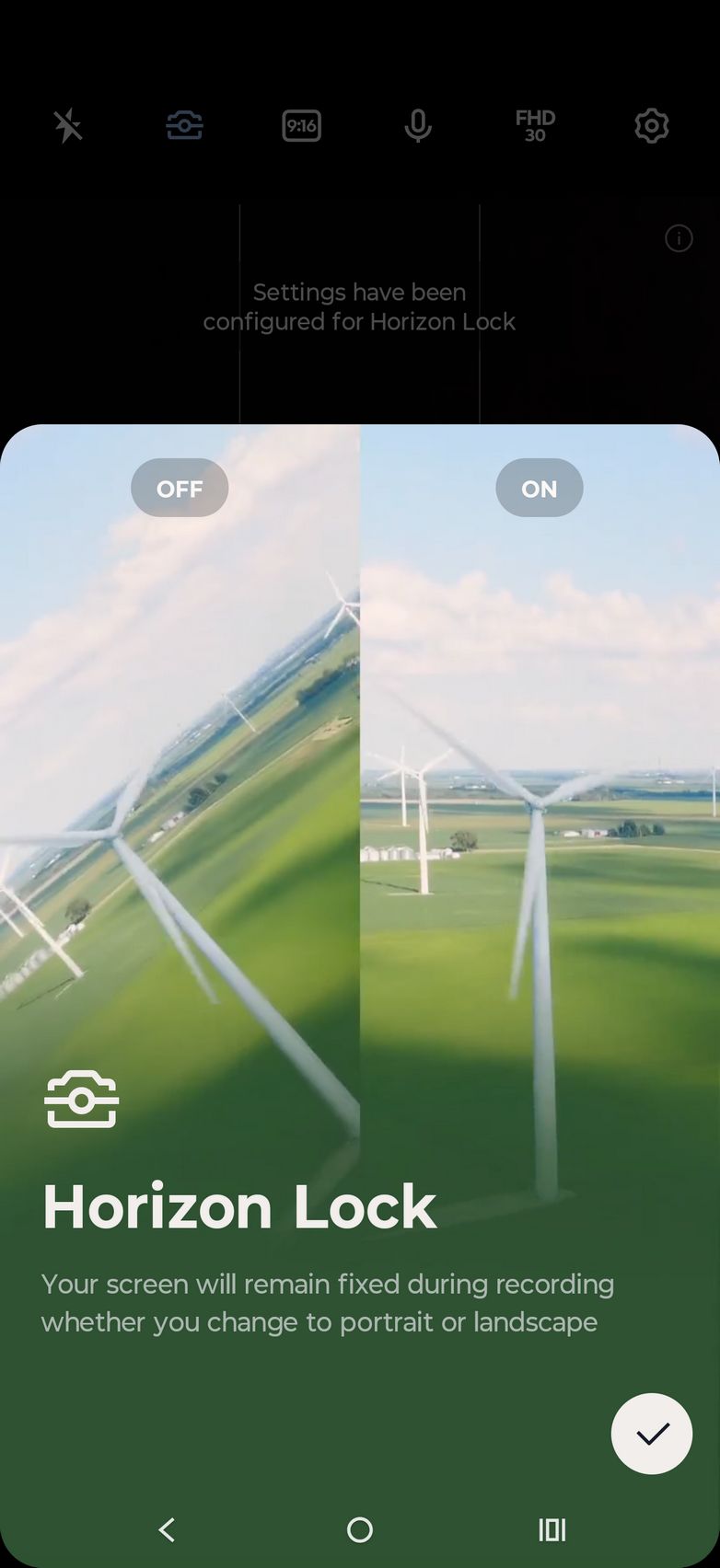This screenshot has height=1568, width=720.
Task: Open the microphone audio options
Action: point(418,125)
